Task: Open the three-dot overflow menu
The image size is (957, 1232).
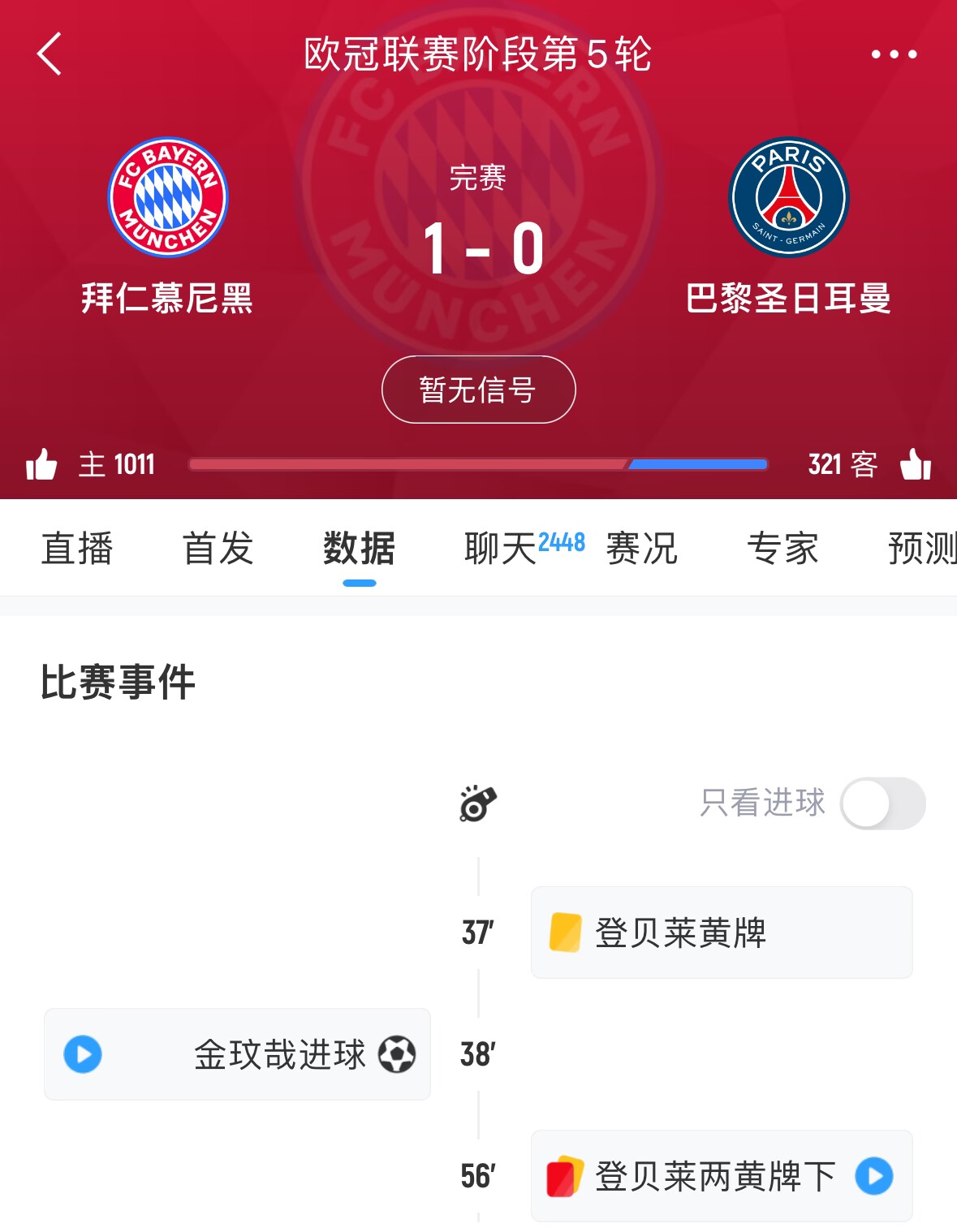Action: (x=894, y=54)
